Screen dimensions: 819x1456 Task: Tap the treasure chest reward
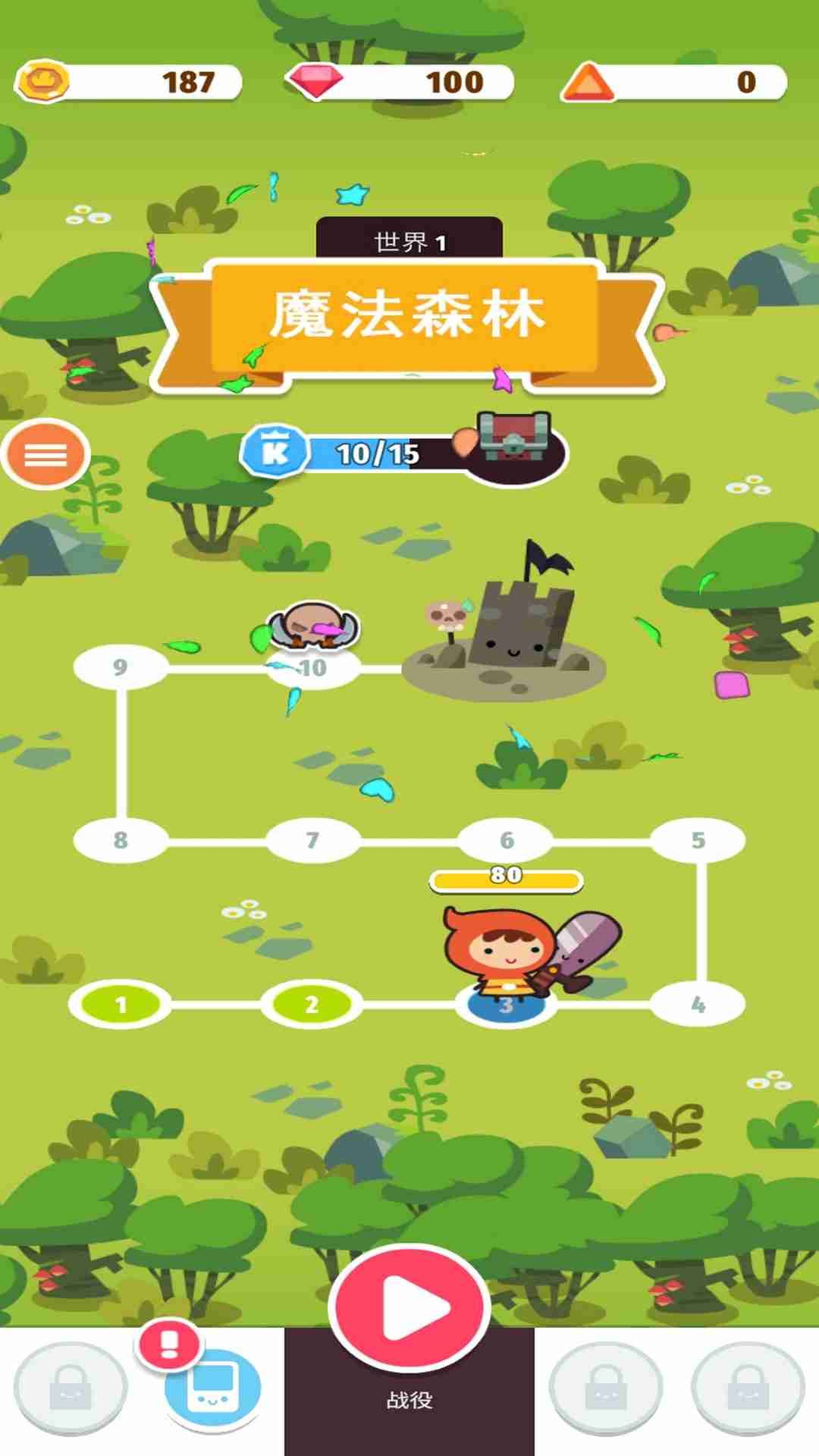point(514,438)
